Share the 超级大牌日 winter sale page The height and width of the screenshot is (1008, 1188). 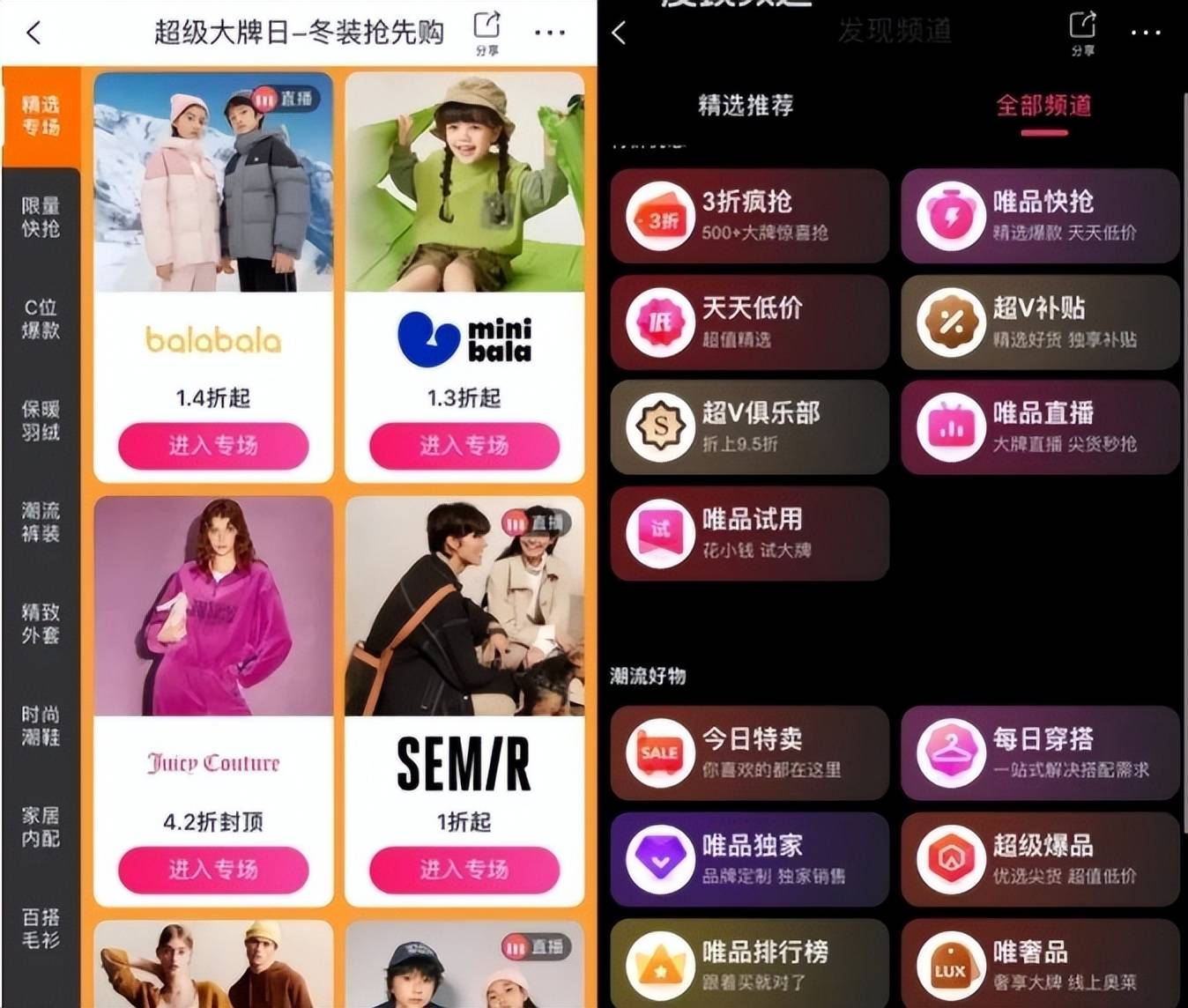pyautogui.click(x=486, y=33)
